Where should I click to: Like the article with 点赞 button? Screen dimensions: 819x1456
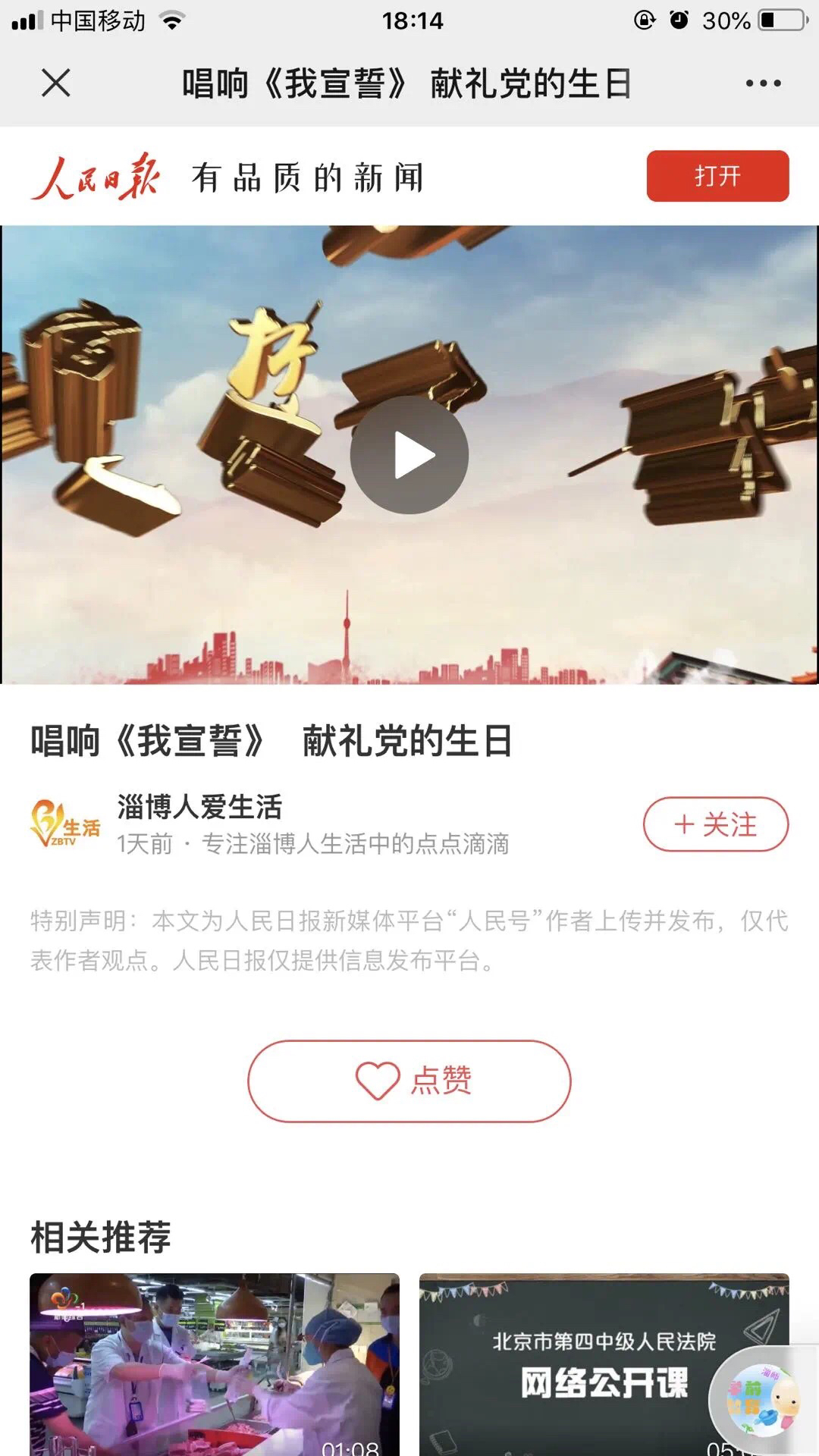[409, 1081]
